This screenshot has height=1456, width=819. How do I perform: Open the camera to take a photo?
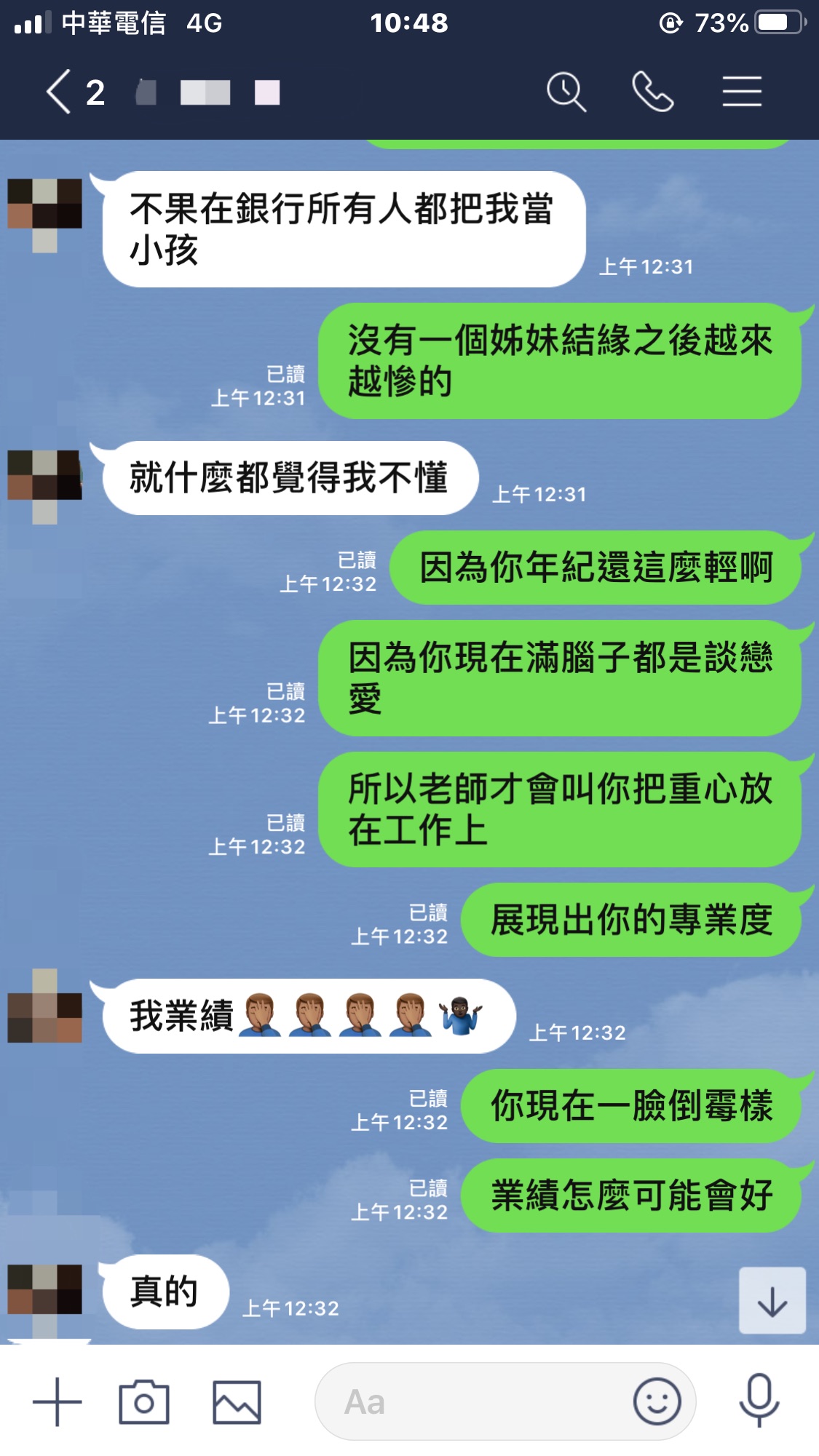point(144,1401)
